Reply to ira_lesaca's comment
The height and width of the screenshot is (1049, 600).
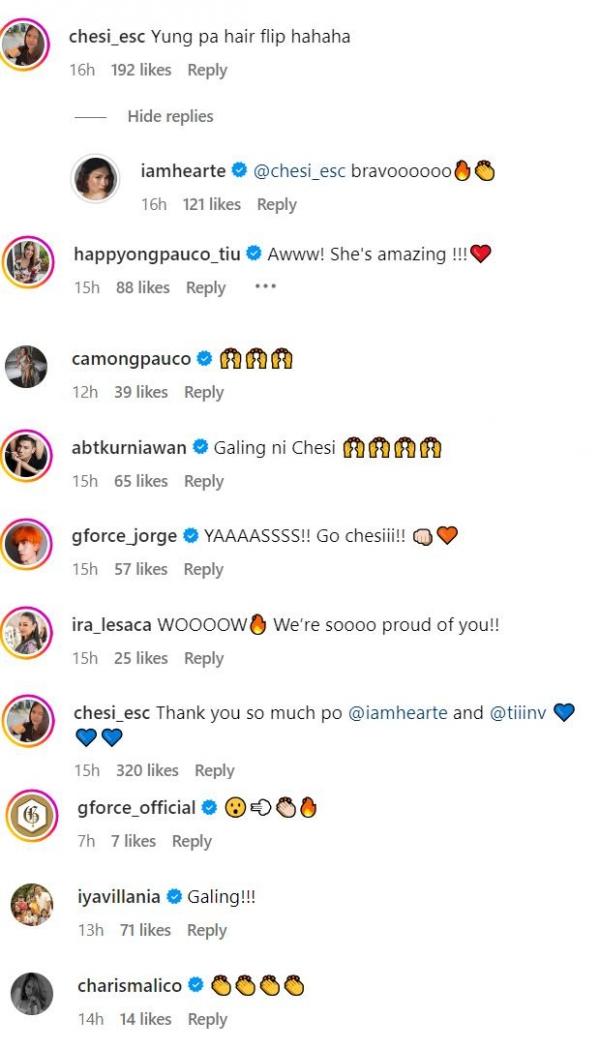[203, 658]
